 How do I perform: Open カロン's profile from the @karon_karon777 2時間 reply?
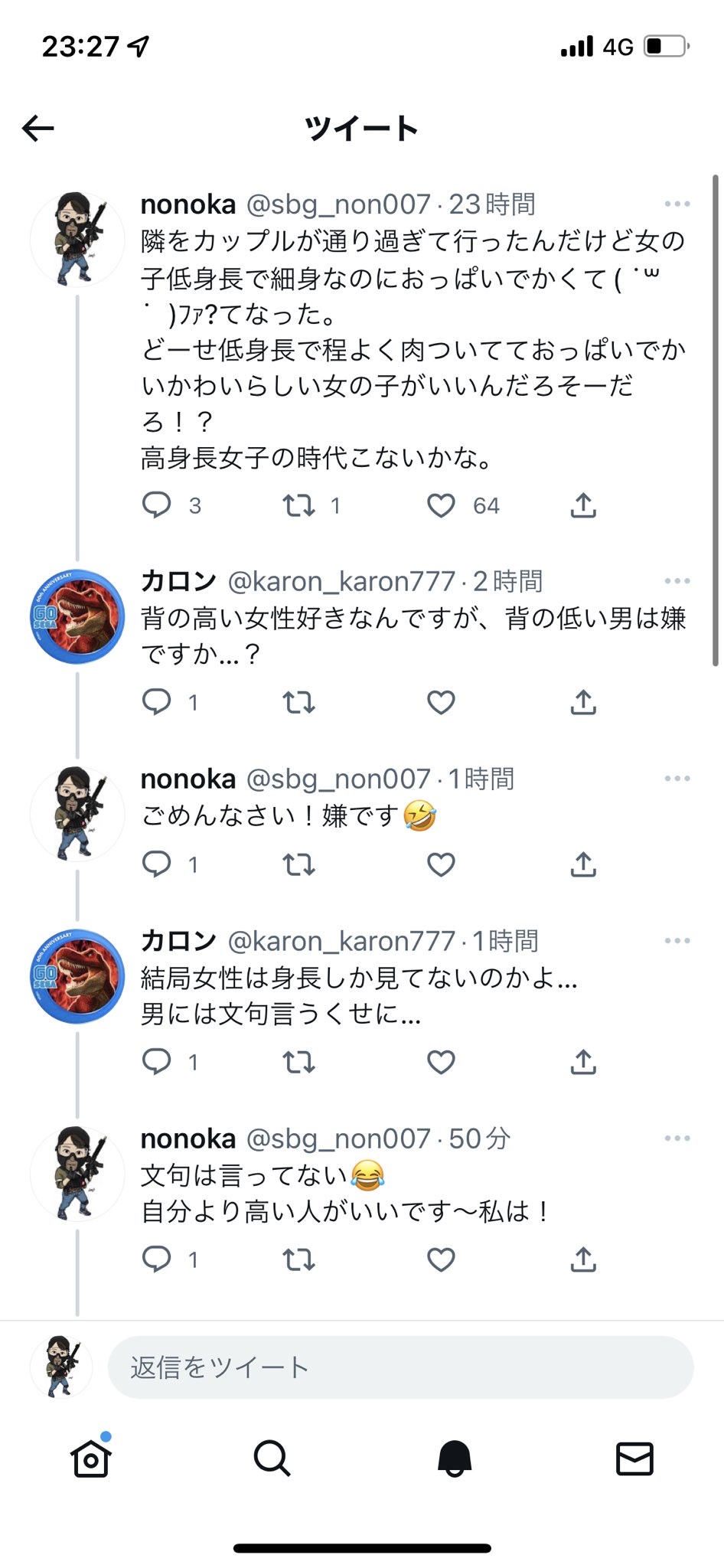77,617
